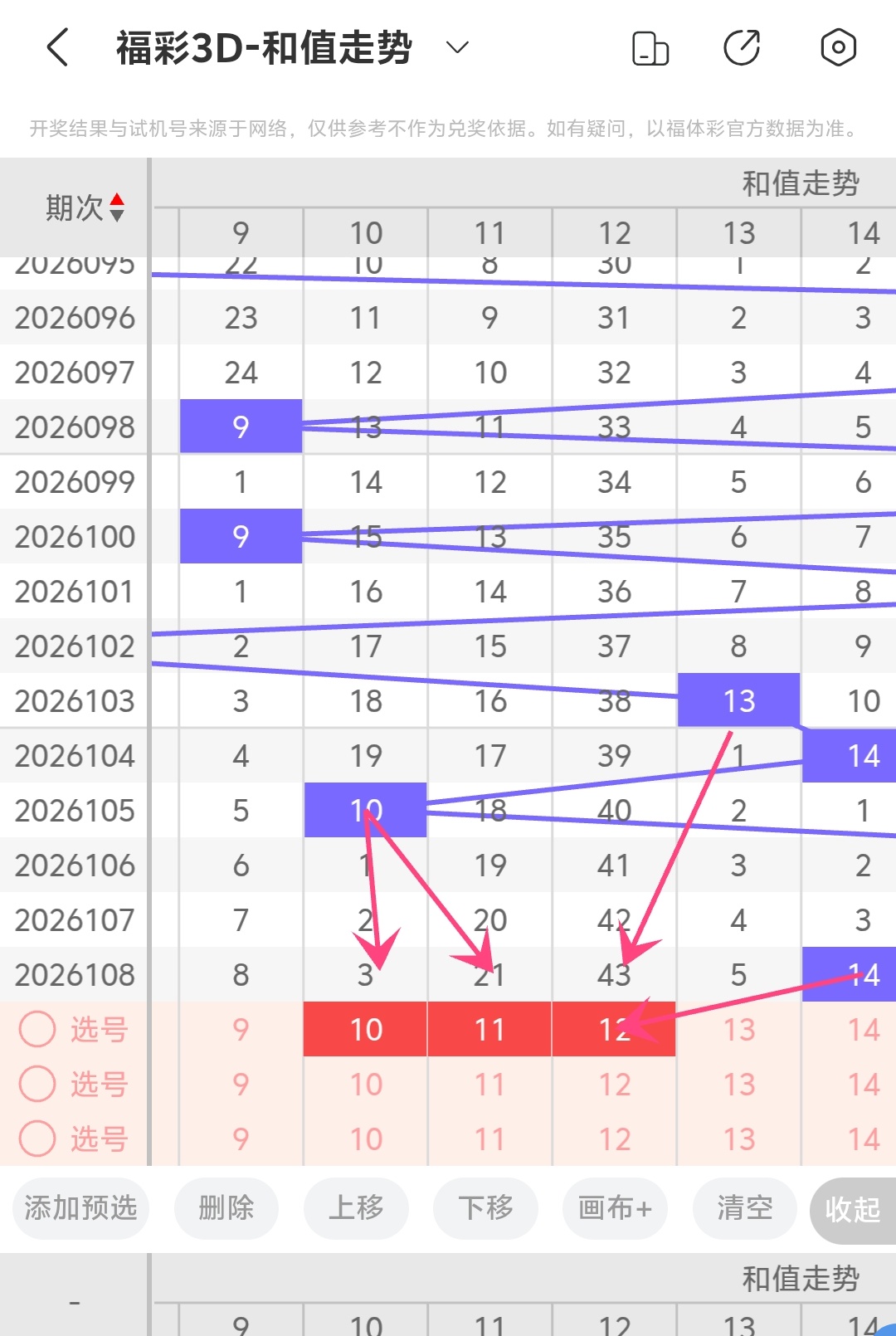Viewport: 896px width, 1336px height.
Task: Tap the 删除 button
Action: [x=226, y=1208]
